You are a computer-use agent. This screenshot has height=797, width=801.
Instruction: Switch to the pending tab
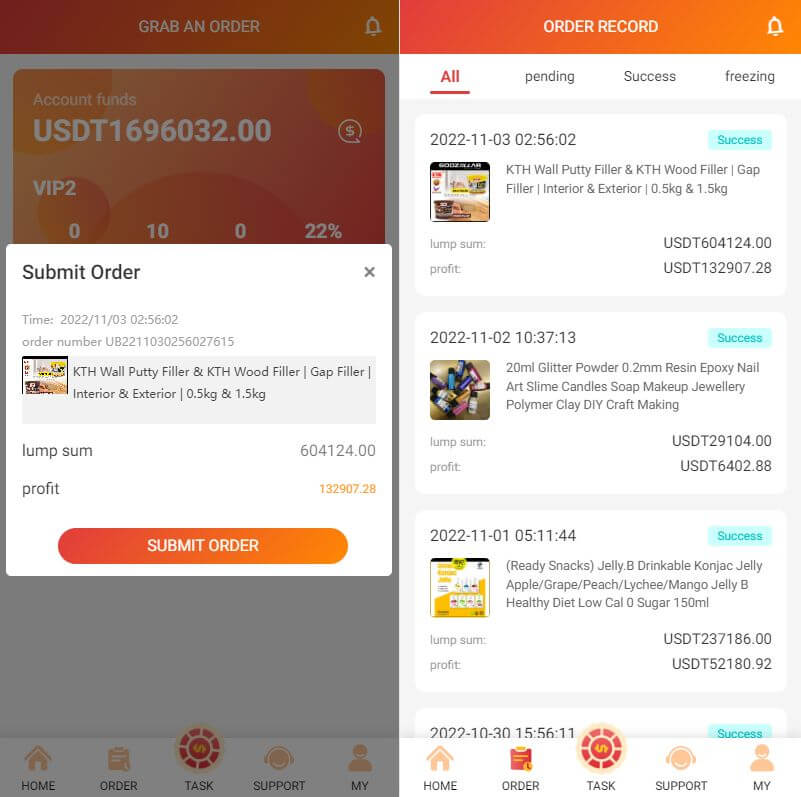click(x=549, y=76)
